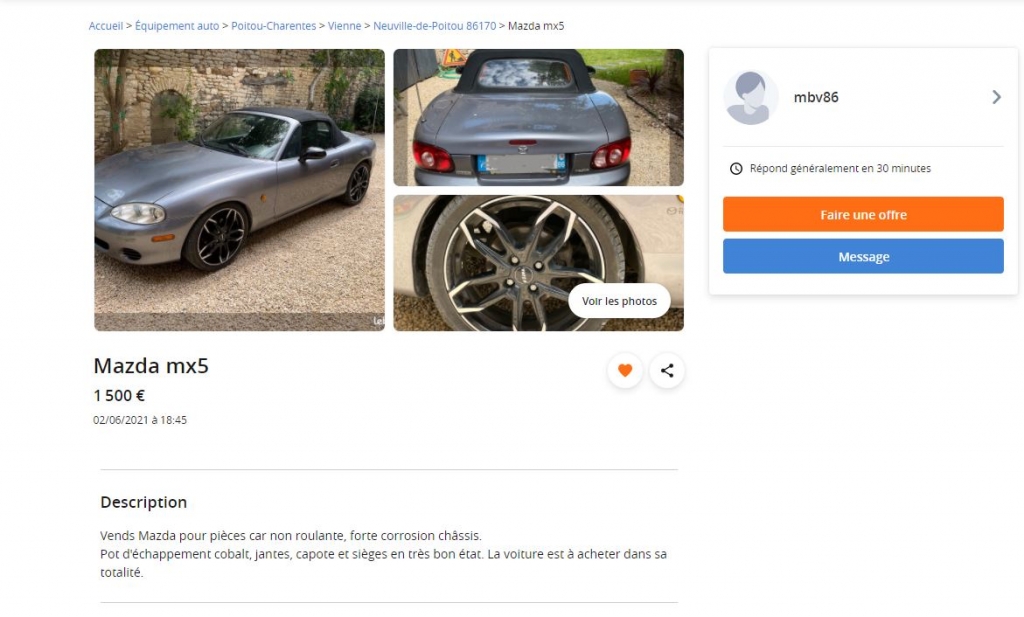This screenshot has height=617, width=1024.
Task: Open the Accueil breadcrumb link
Action: [x=105, y=26]
